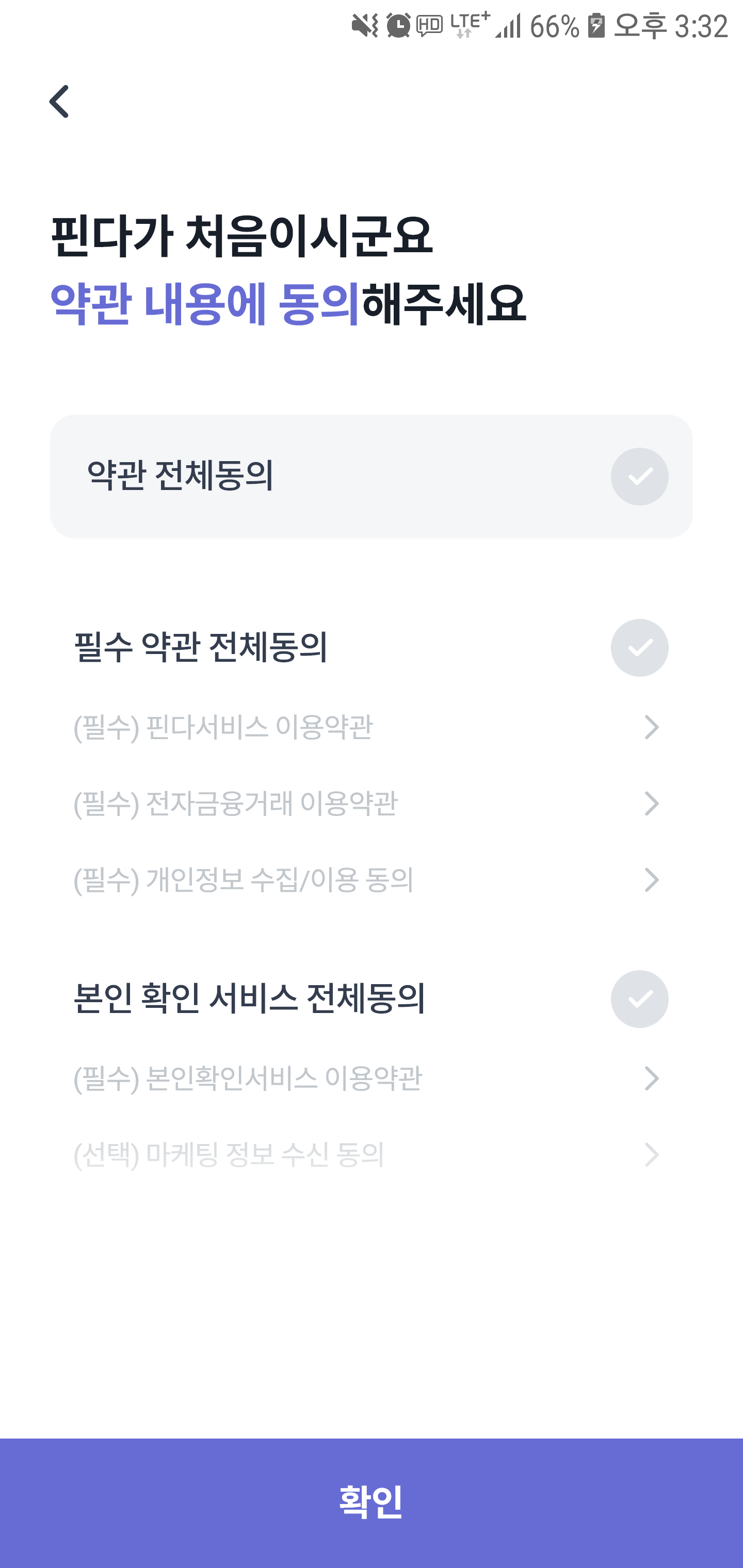Expand (선택) 마케팅 정보 수신 동의
The image size is (743, 1568).
652,1155
